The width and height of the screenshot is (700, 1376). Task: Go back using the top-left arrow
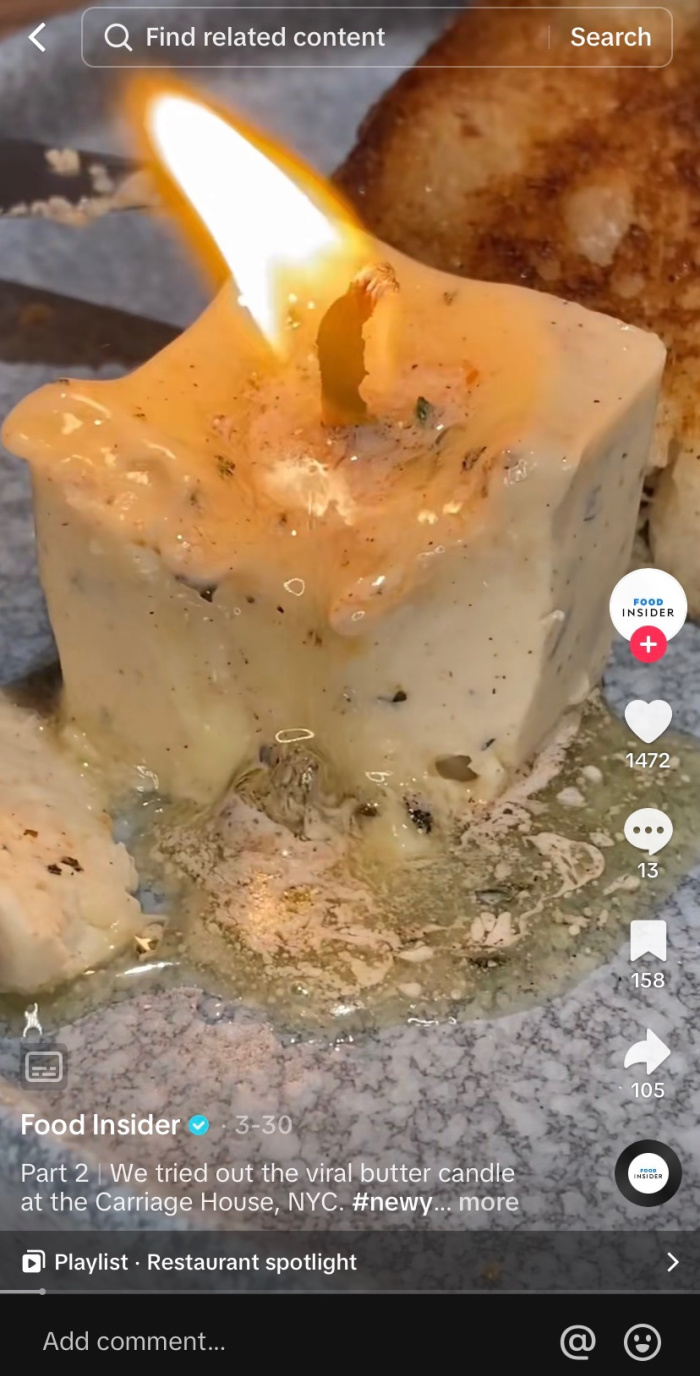click(x=37, y=38)
